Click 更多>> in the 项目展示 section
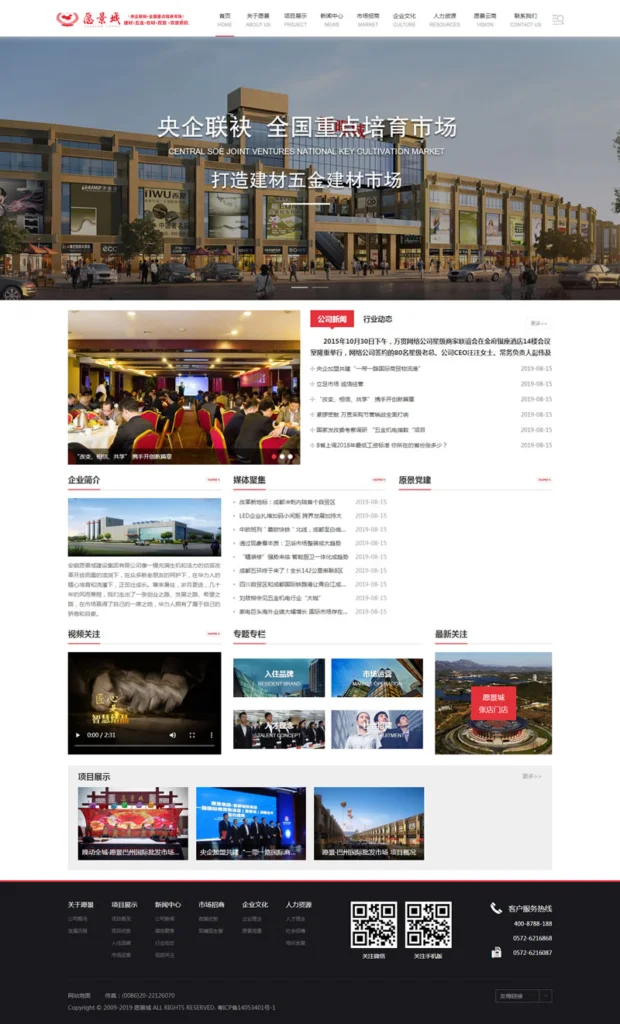Viewport: 620px width, 1024px height. [531, 776]
